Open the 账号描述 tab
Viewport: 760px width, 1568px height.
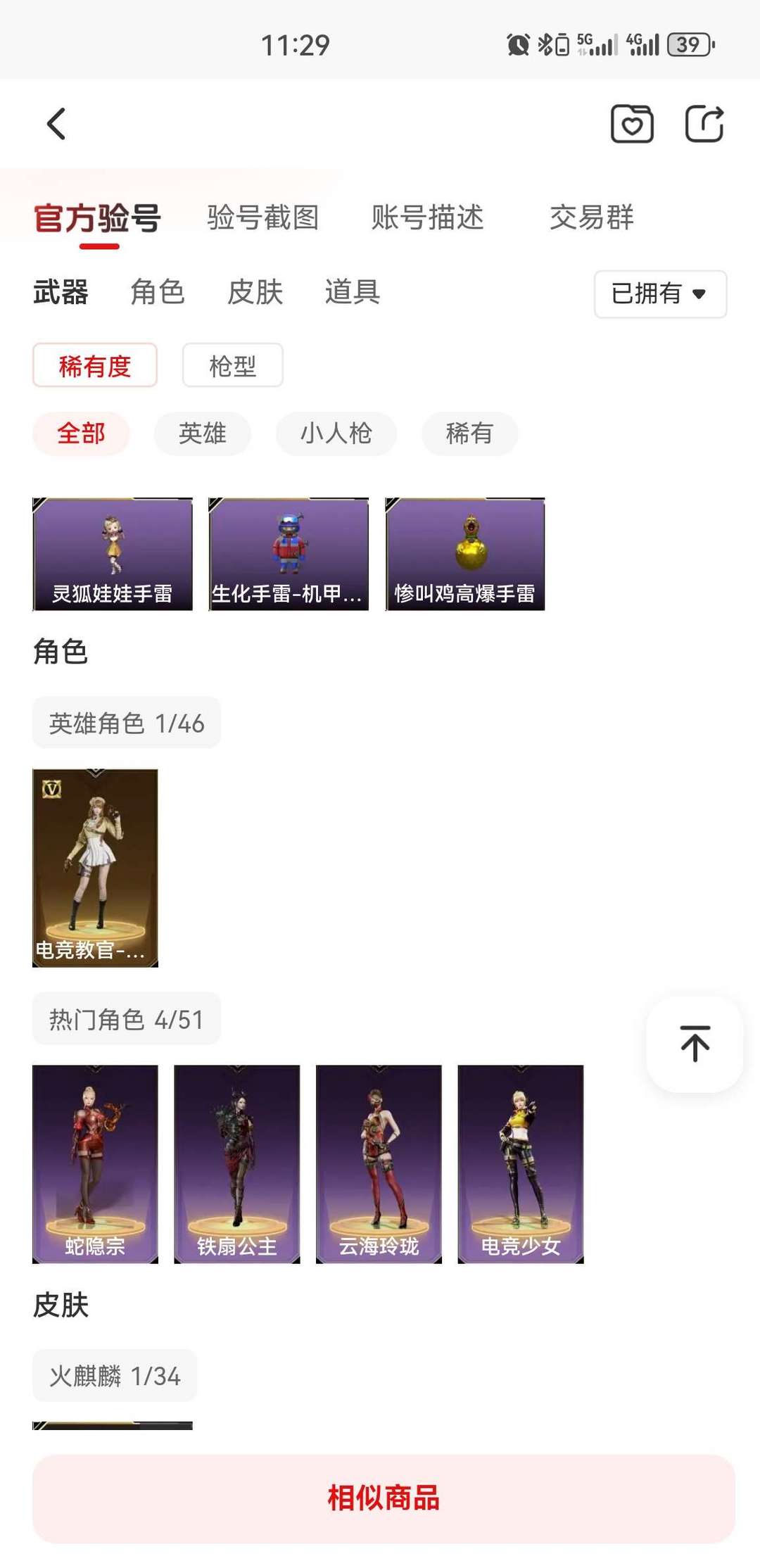point(427,217)
